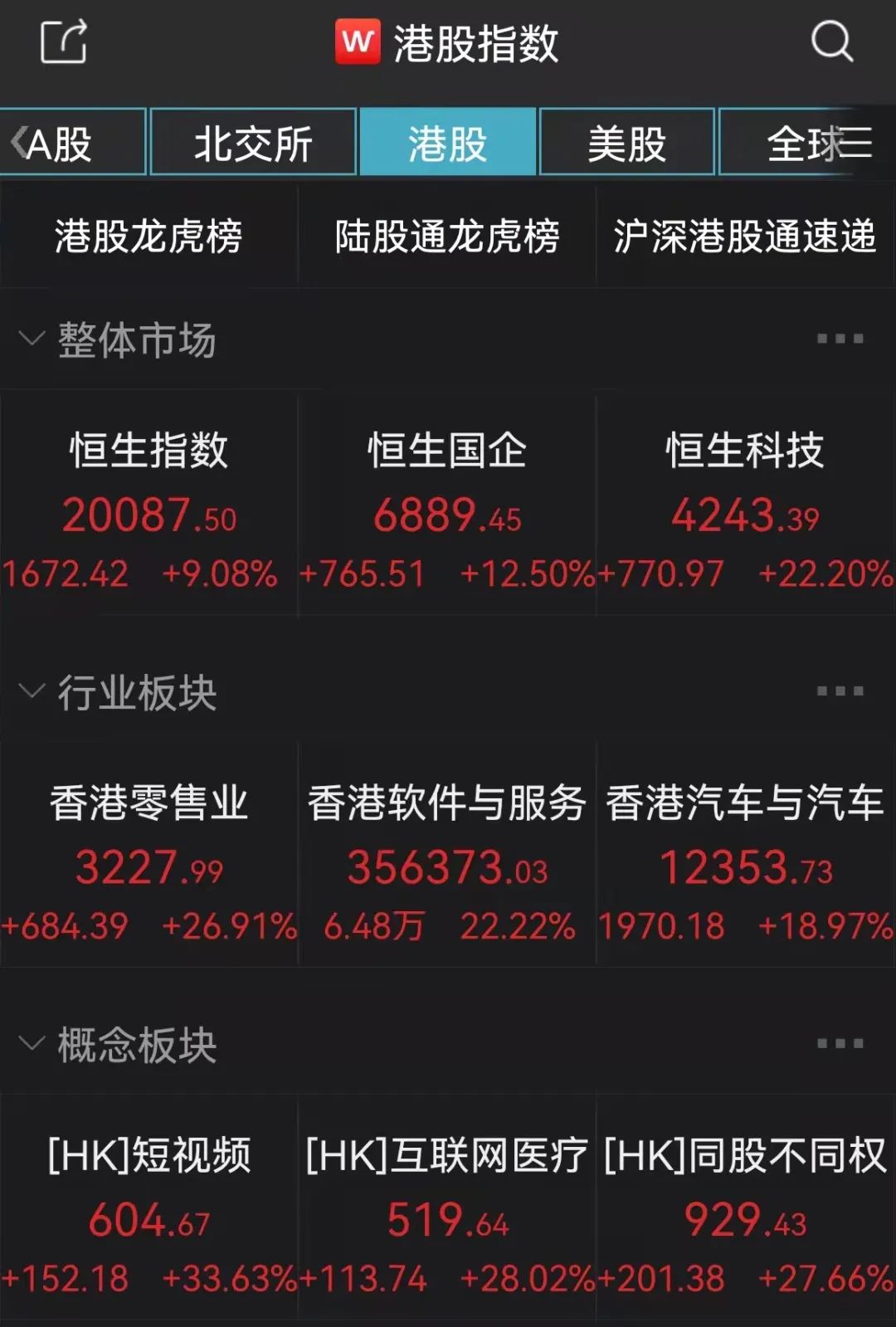Viewport: 896px width, 1327px height.
Task: Select the 港股 tab
Action: (447, 143)
